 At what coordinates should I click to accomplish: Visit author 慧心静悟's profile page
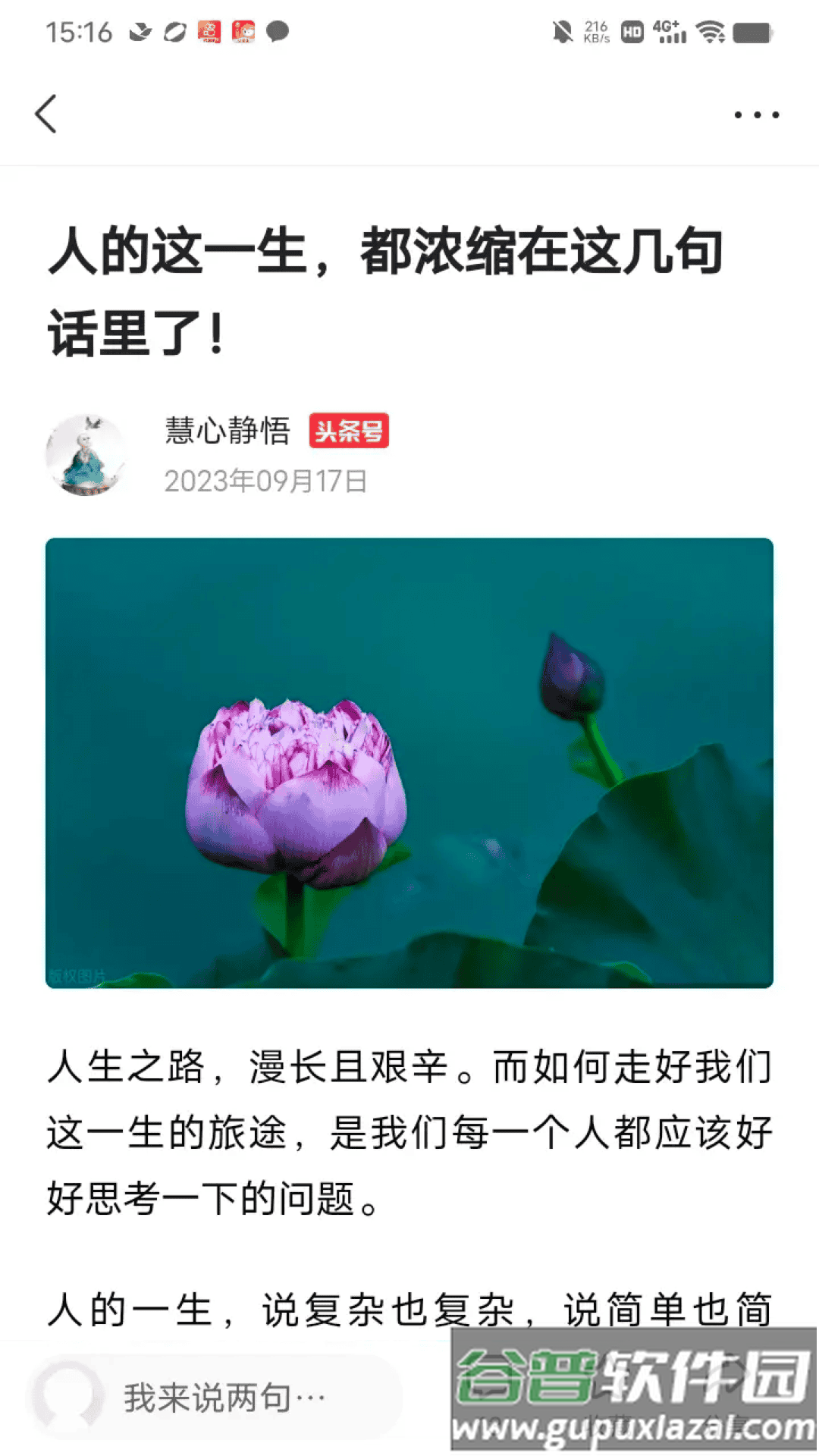[x=226, y=429]
